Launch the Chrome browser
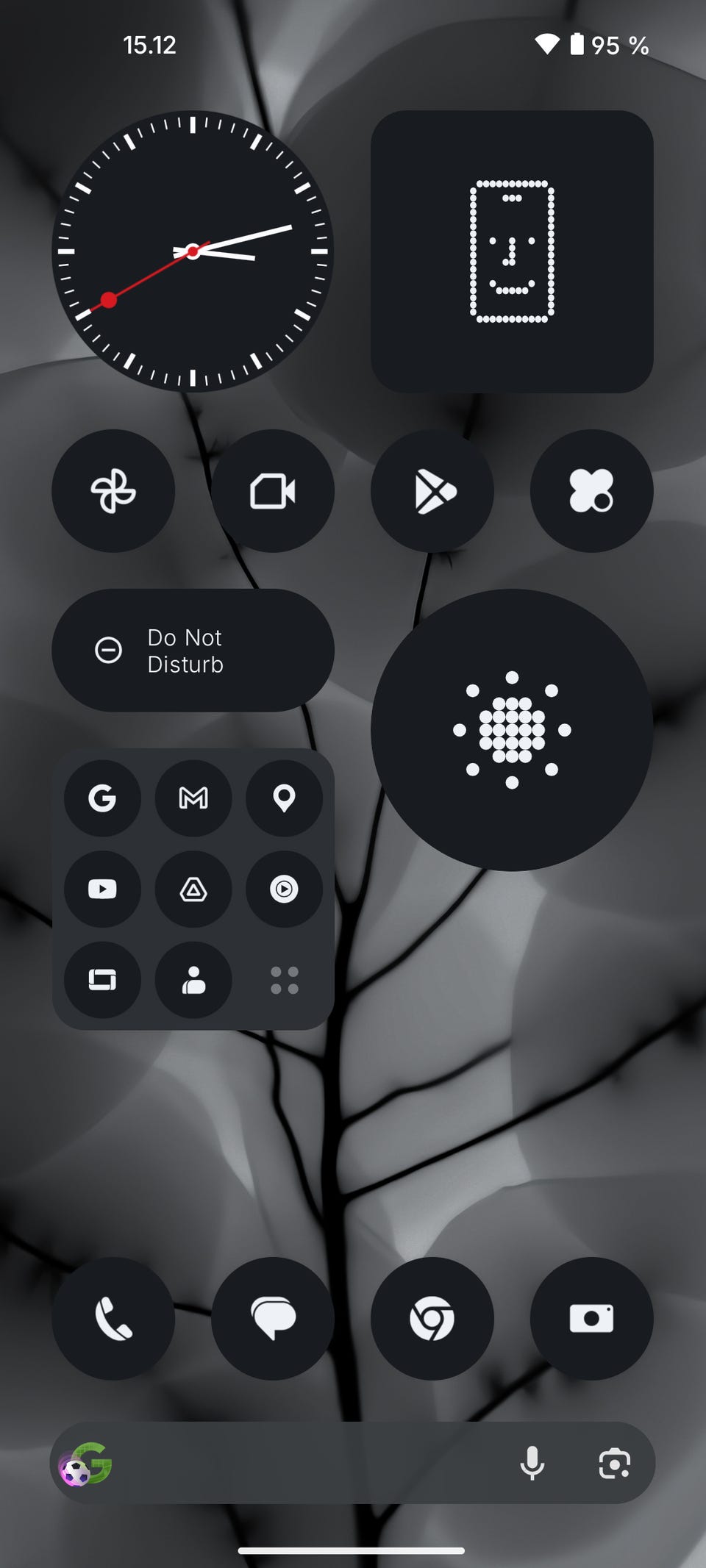 (432, 1319)
